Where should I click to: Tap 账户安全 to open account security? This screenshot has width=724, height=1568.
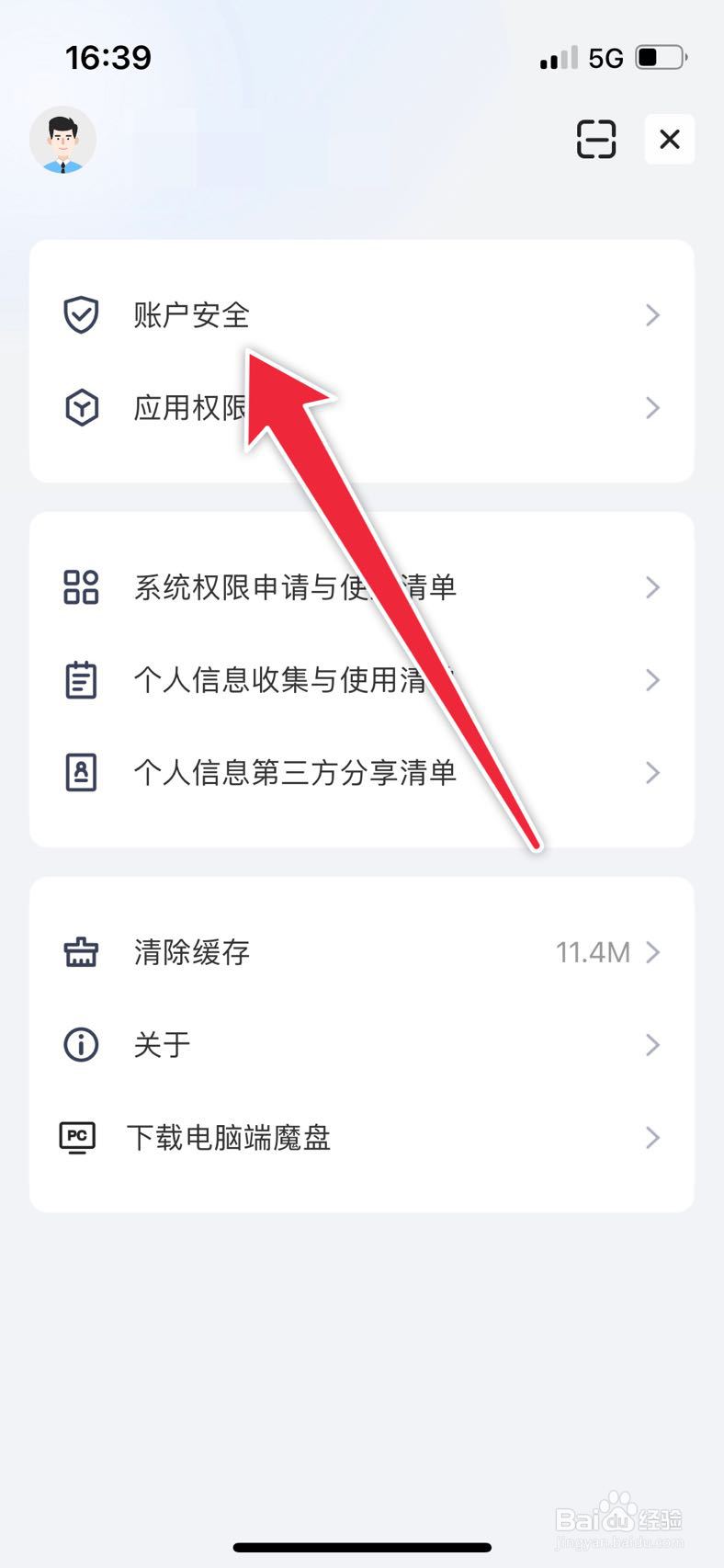(x=192, y=315)
